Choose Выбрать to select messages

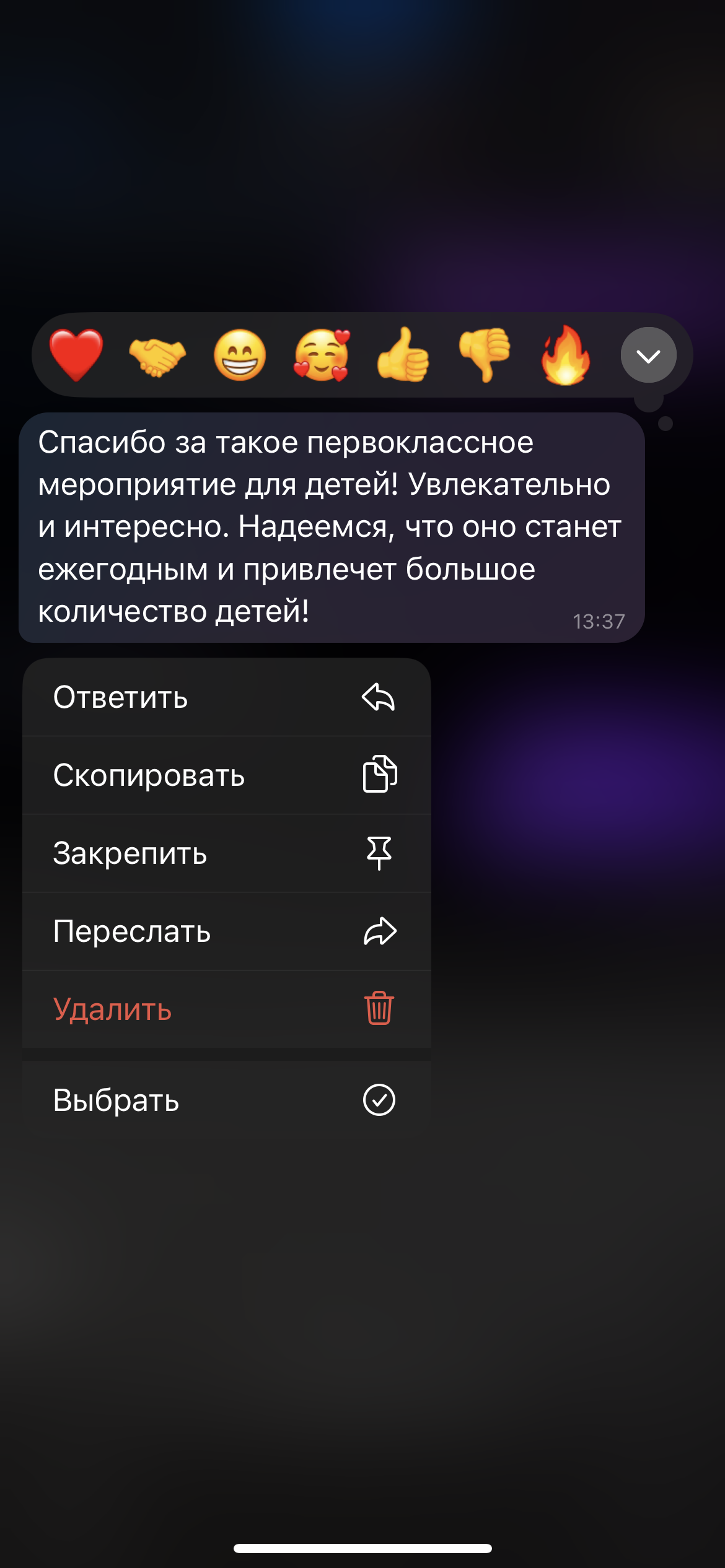pos(227,1100)
